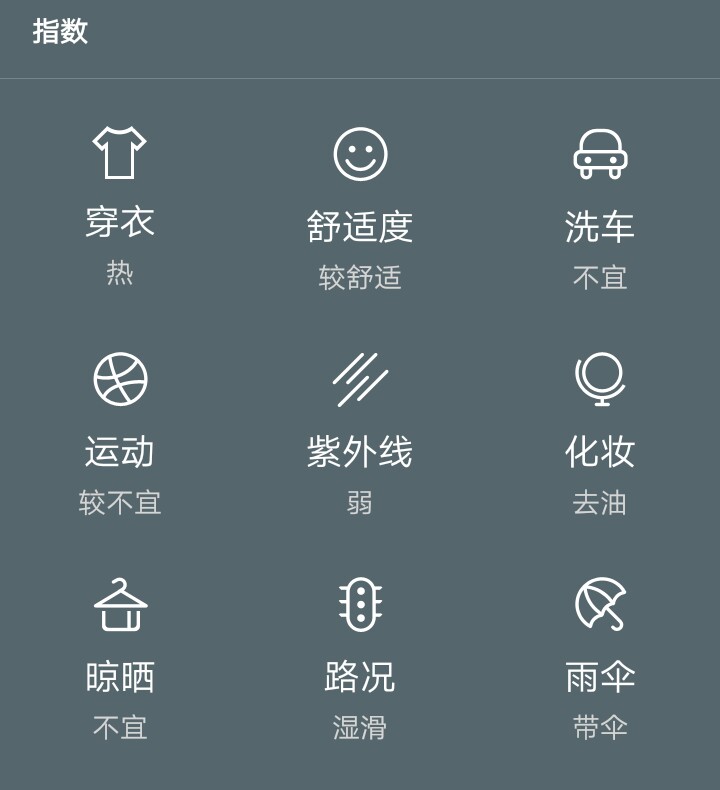Viewport: 720px width, 790px height.
Task: Open the 紫外线 UV index
Action: (x=360, y=432)
